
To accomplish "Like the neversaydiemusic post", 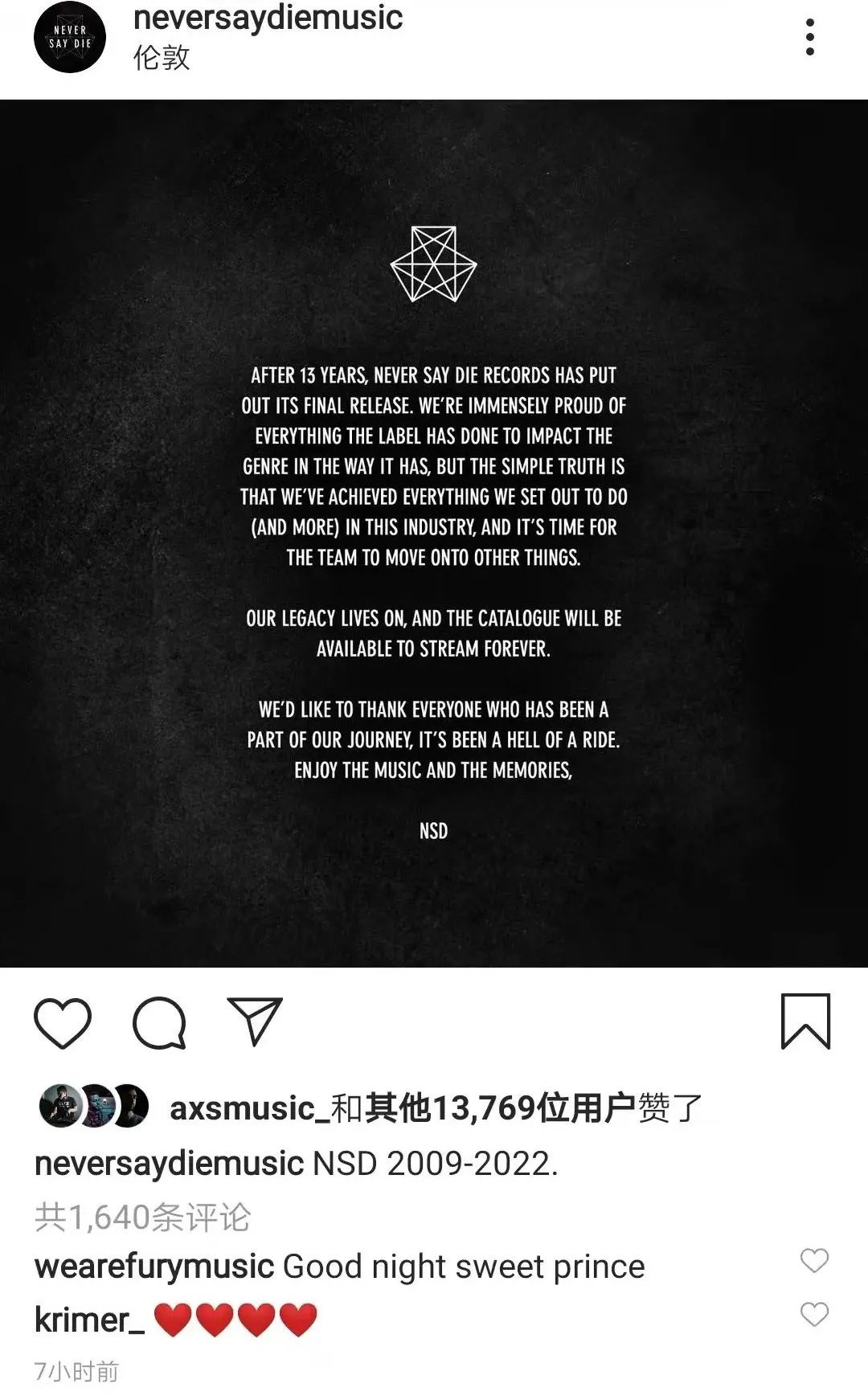I will tap(63, 1022).
